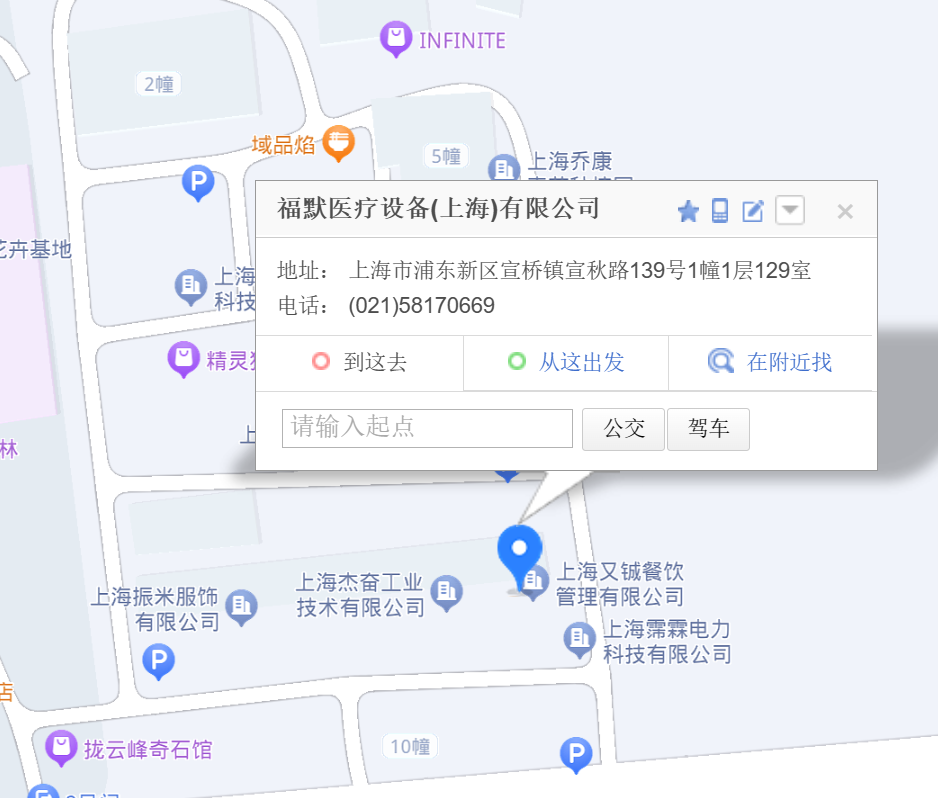
Task: Switch to 在附近找 tab
Action: click(x=771, y=362)
